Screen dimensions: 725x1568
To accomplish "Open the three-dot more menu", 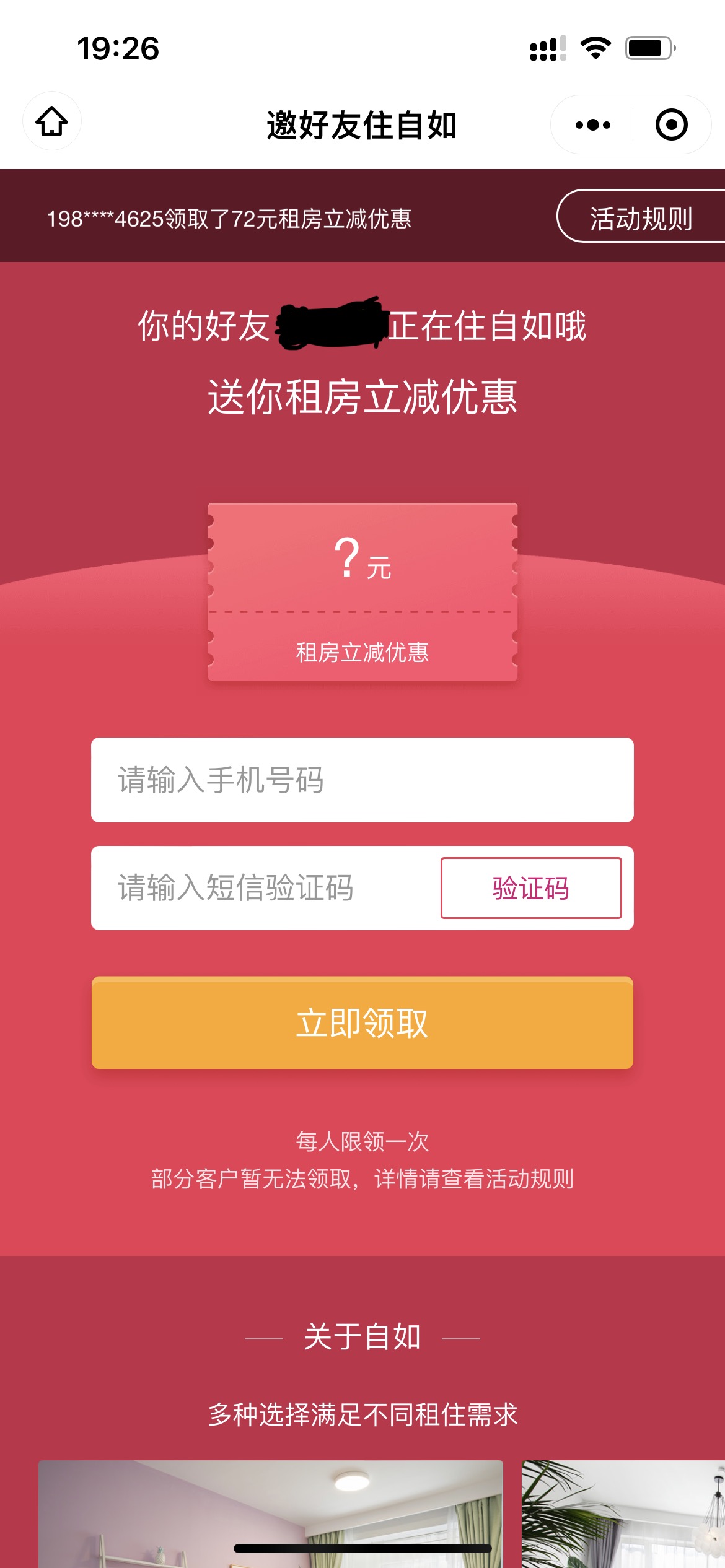I will click(x=592, y=125).
